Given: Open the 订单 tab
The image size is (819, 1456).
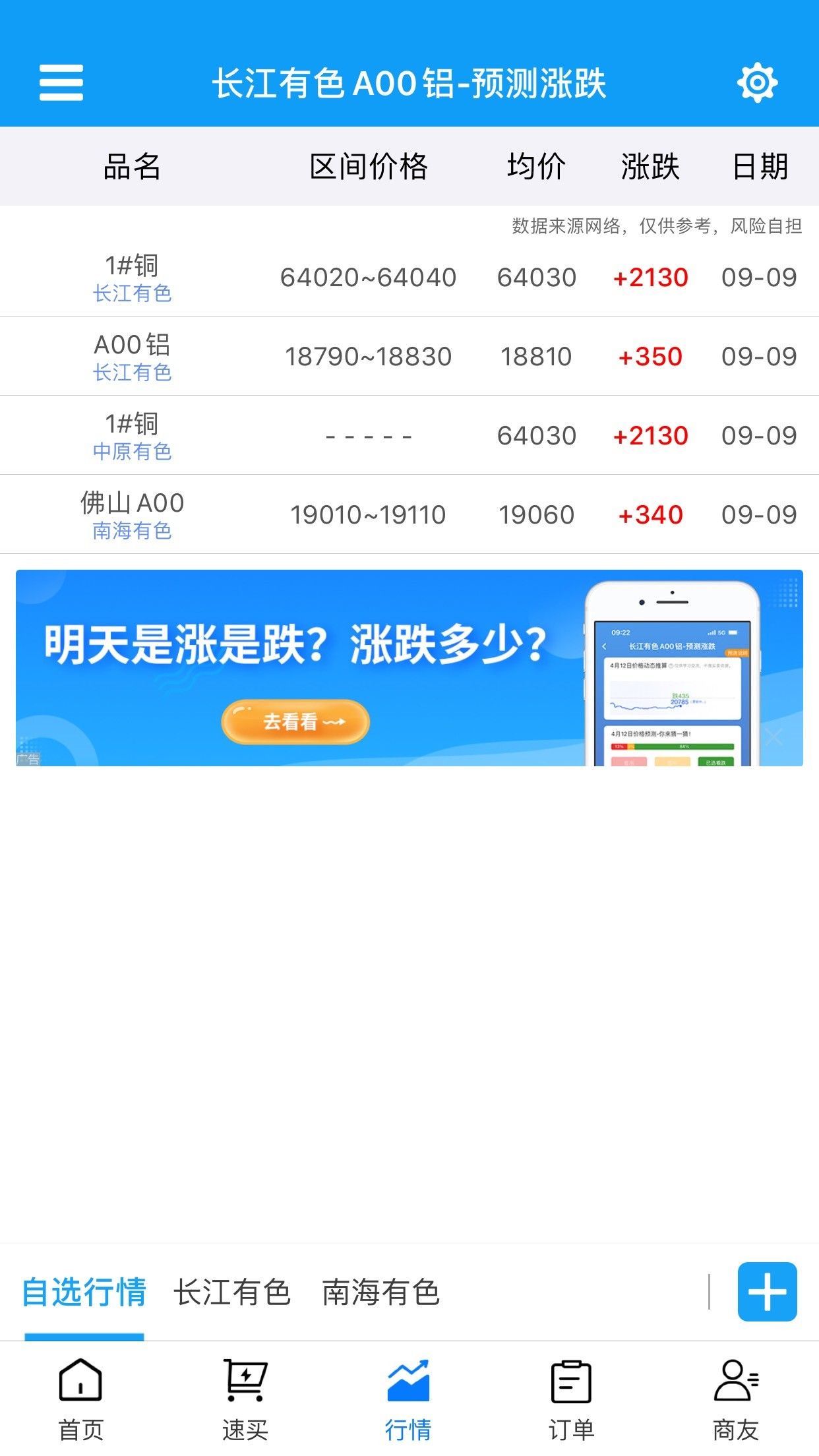Looking at the screenshot, I should coord(571,1399).
